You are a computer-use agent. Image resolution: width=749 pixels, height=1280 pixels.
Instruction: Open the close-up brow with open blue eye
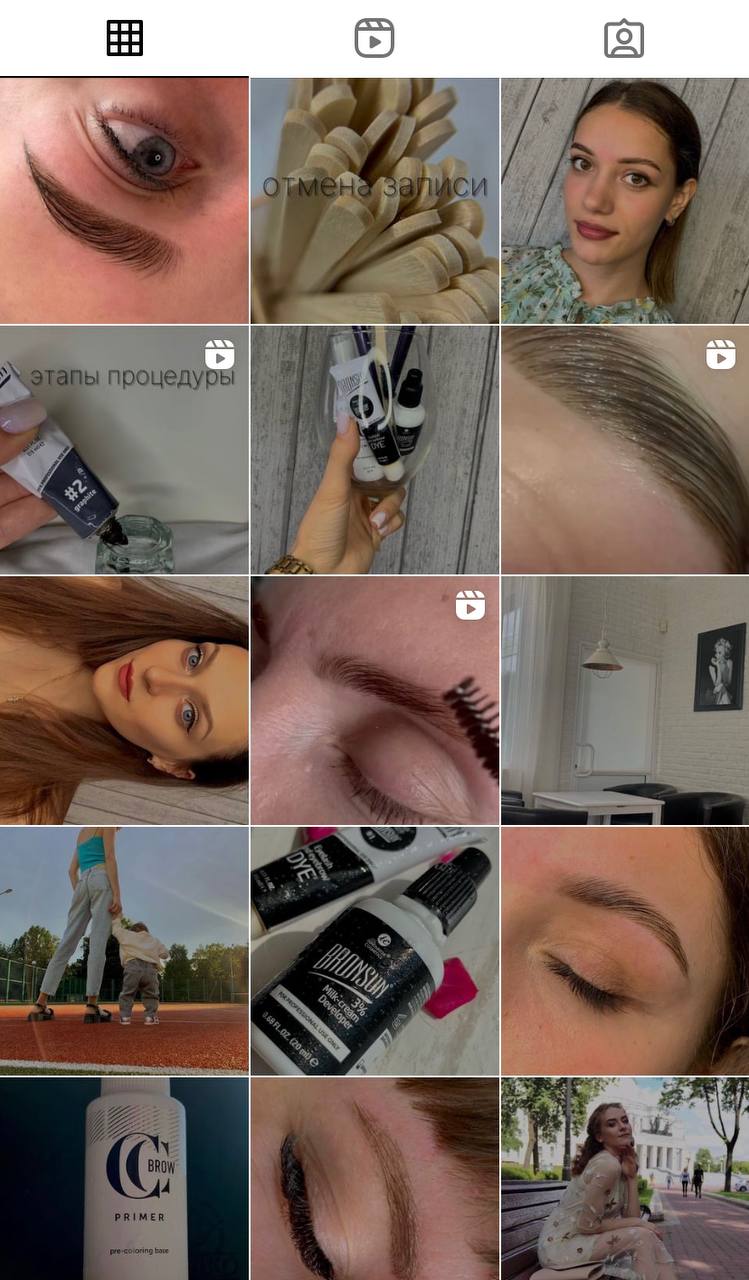pyautogui.click(x=124, y=200)
